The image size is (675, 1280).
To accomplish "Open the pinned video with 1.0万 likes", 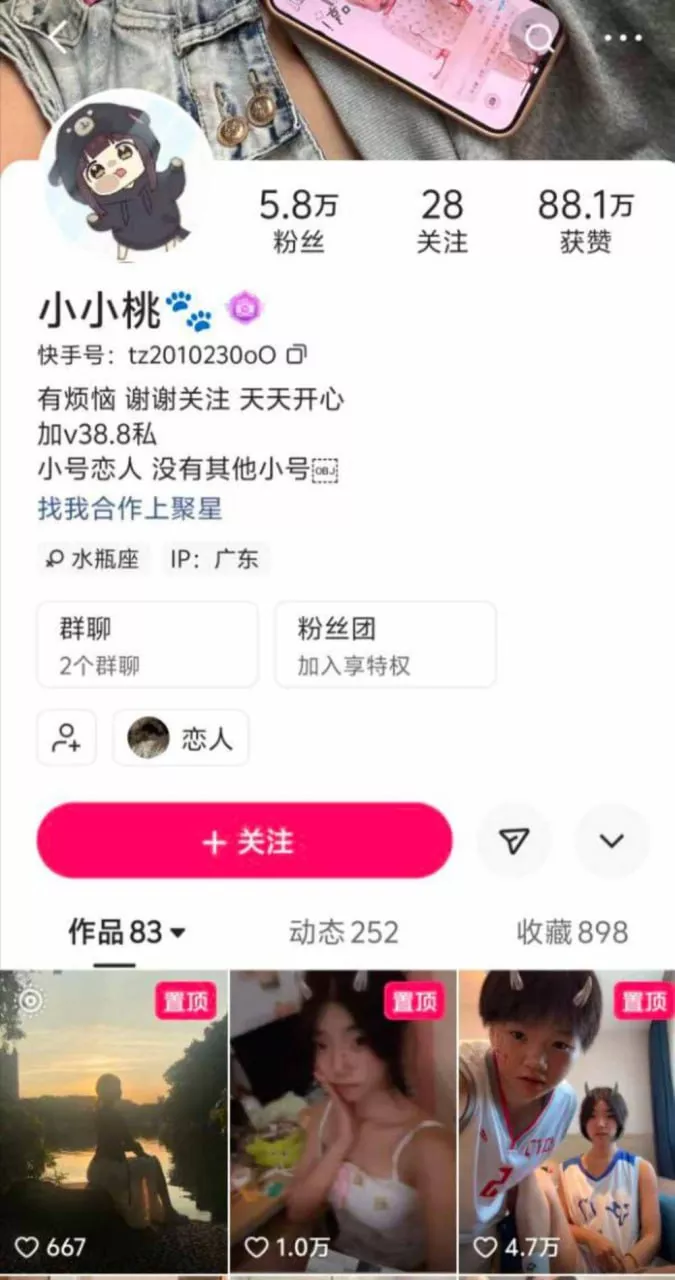I will coord(343,1120).
